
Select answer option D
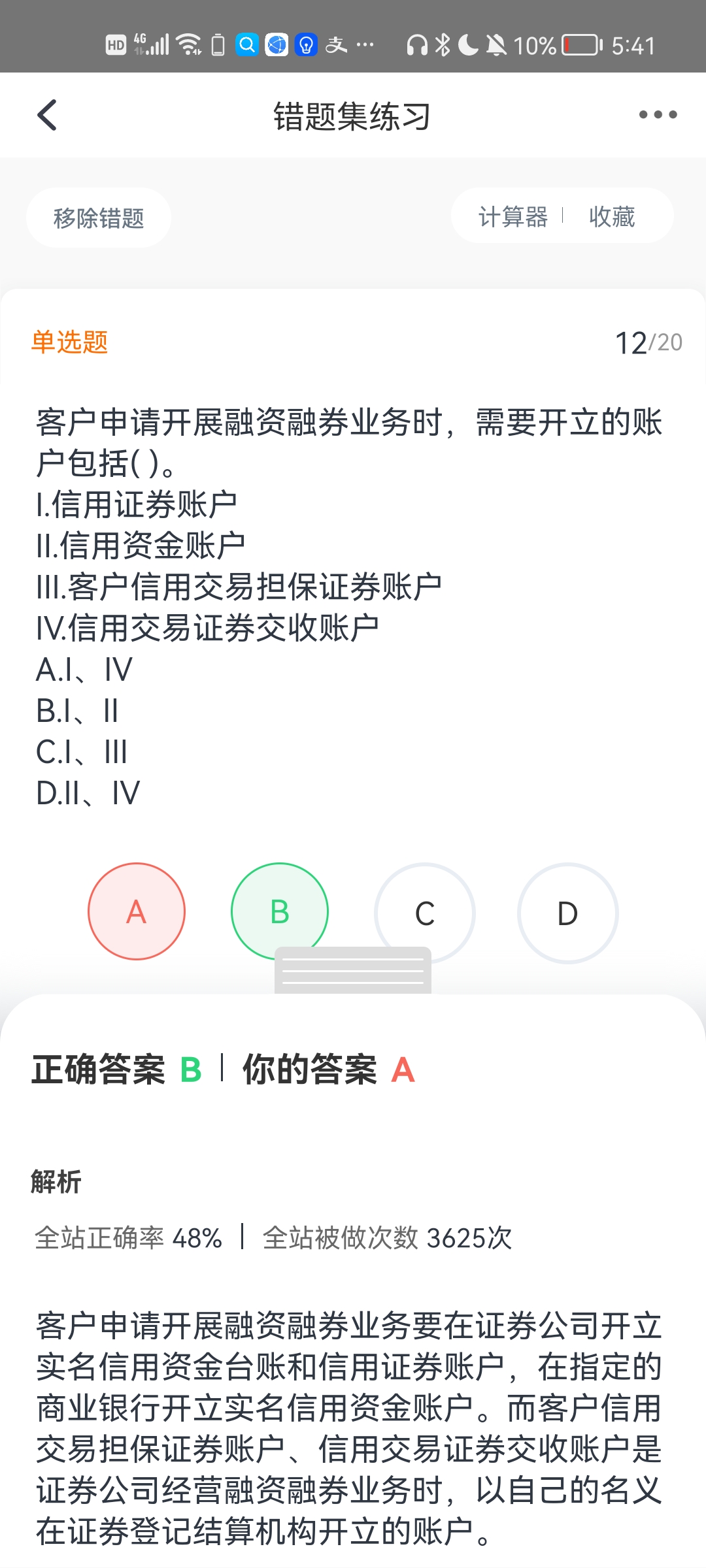(567, 913)
